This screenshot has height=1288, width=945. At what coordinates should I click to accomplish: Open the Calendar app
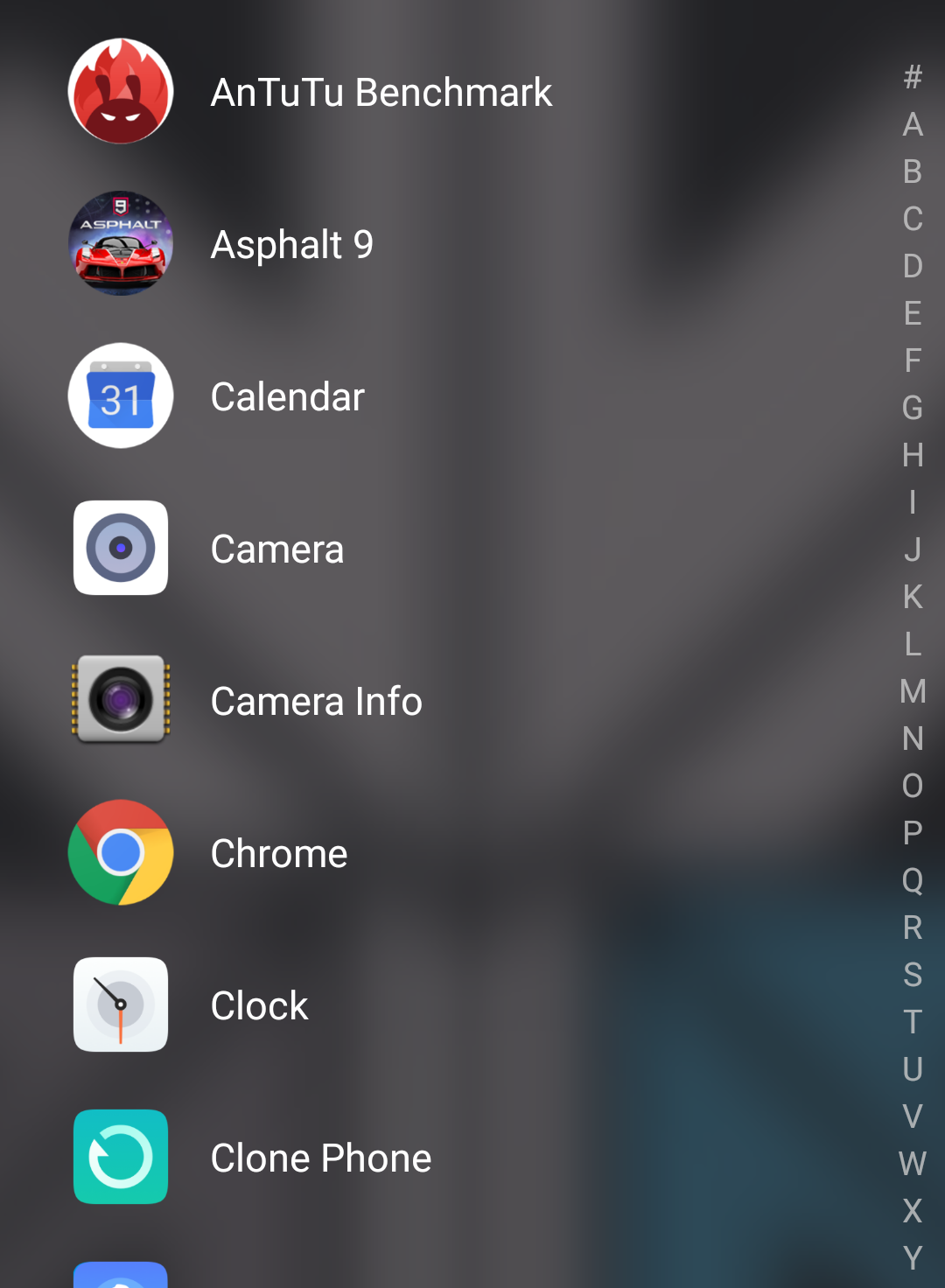point(121,395)
